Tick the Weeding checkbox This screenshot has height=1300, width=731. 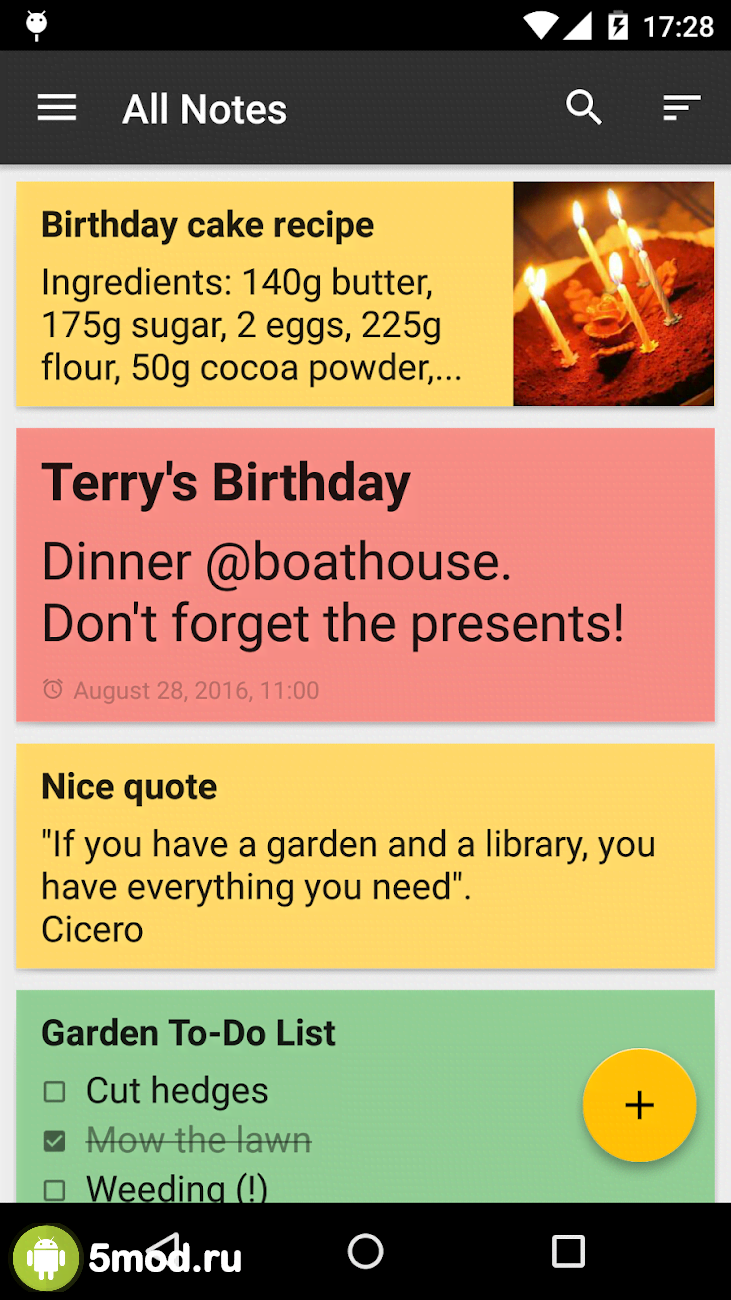point(55,1189)
